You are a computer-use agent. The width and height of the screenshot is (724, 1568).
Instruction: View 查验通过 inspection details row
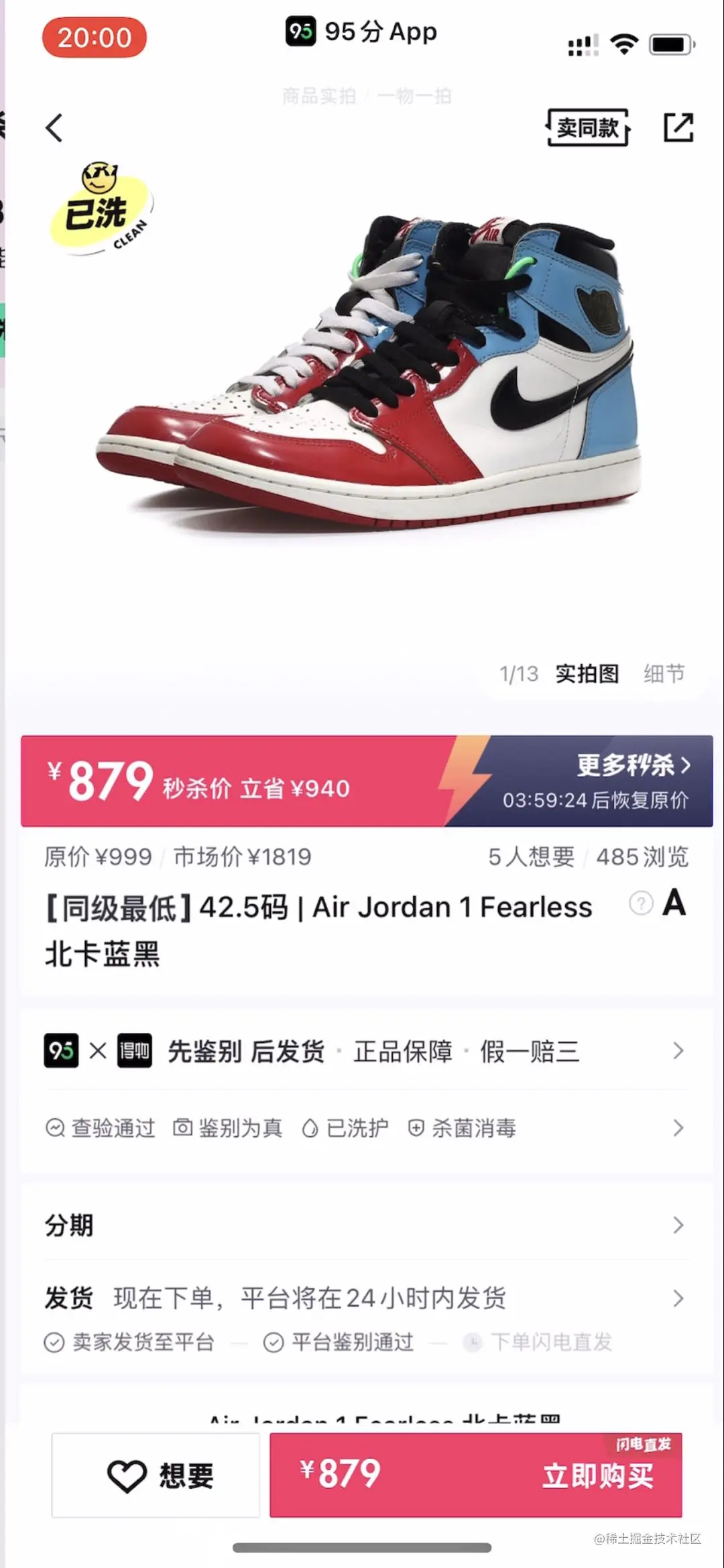pos(365,1128)
